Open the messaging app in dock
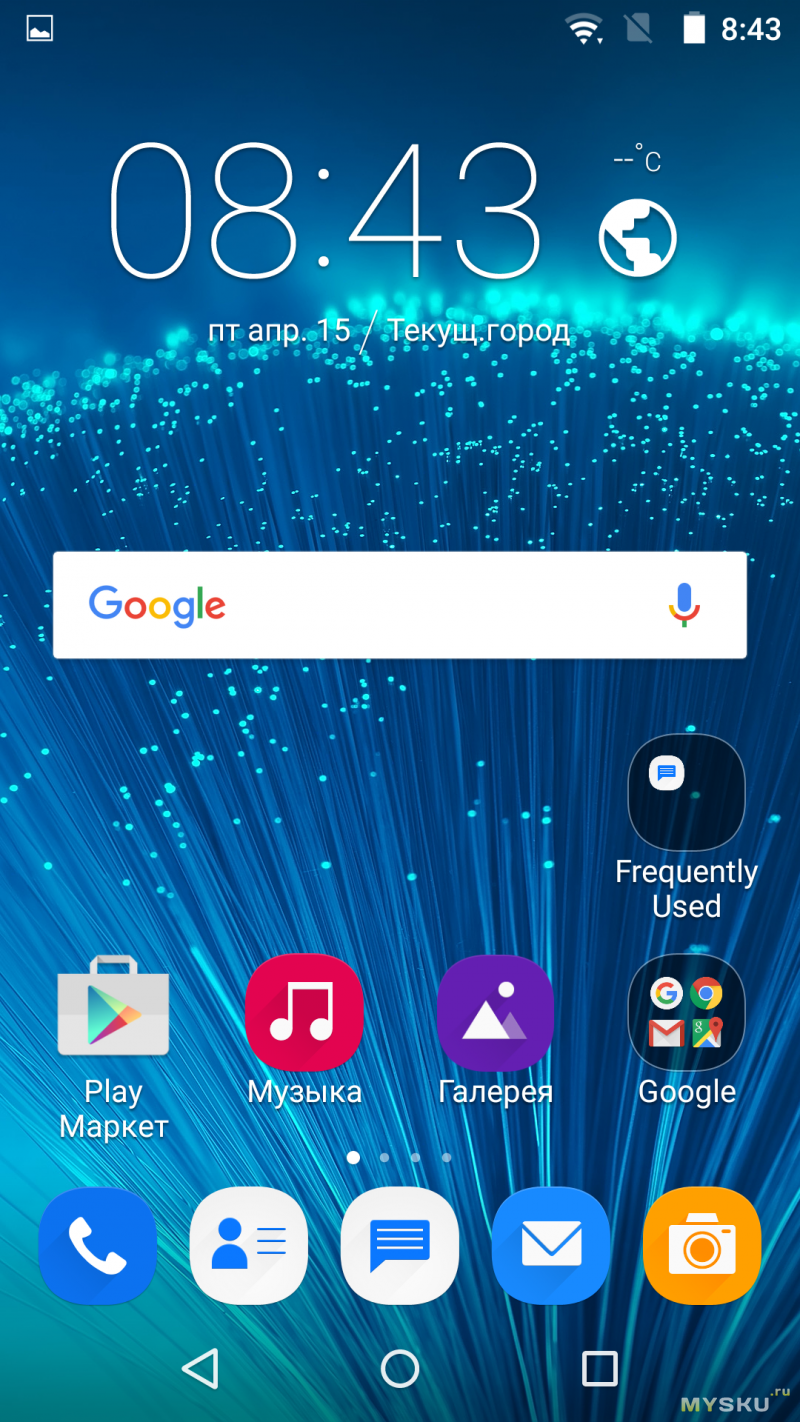This screenshot has height=1422, width=800. point(400,1245)
